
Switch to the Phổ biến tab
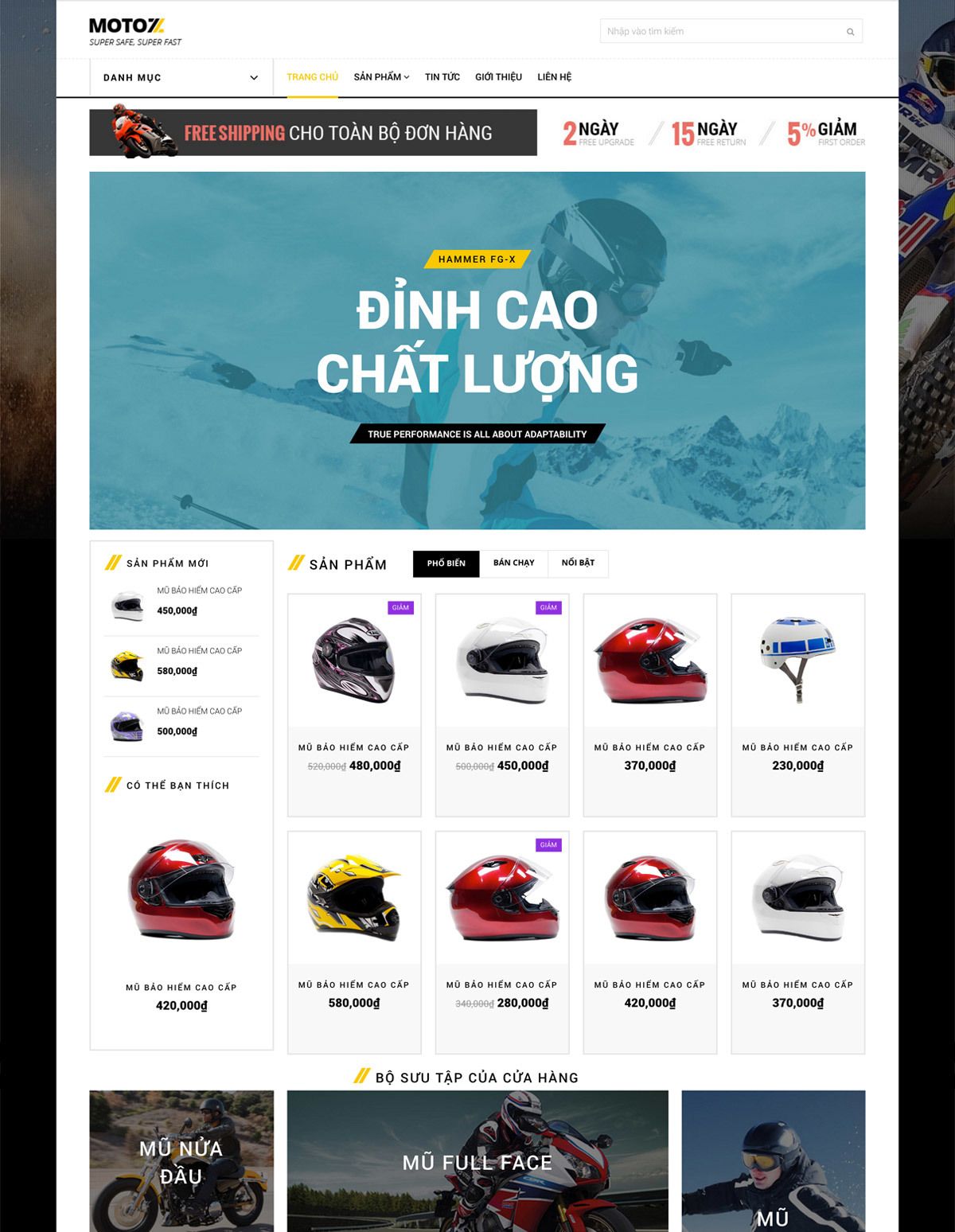coord(446,563)
